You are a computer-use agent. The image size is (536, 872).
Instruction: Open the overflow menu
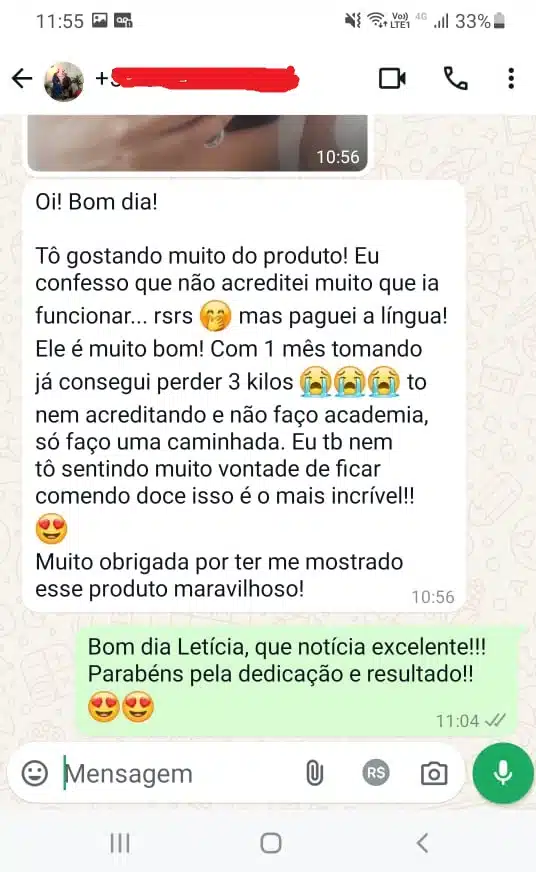[511, 78]
